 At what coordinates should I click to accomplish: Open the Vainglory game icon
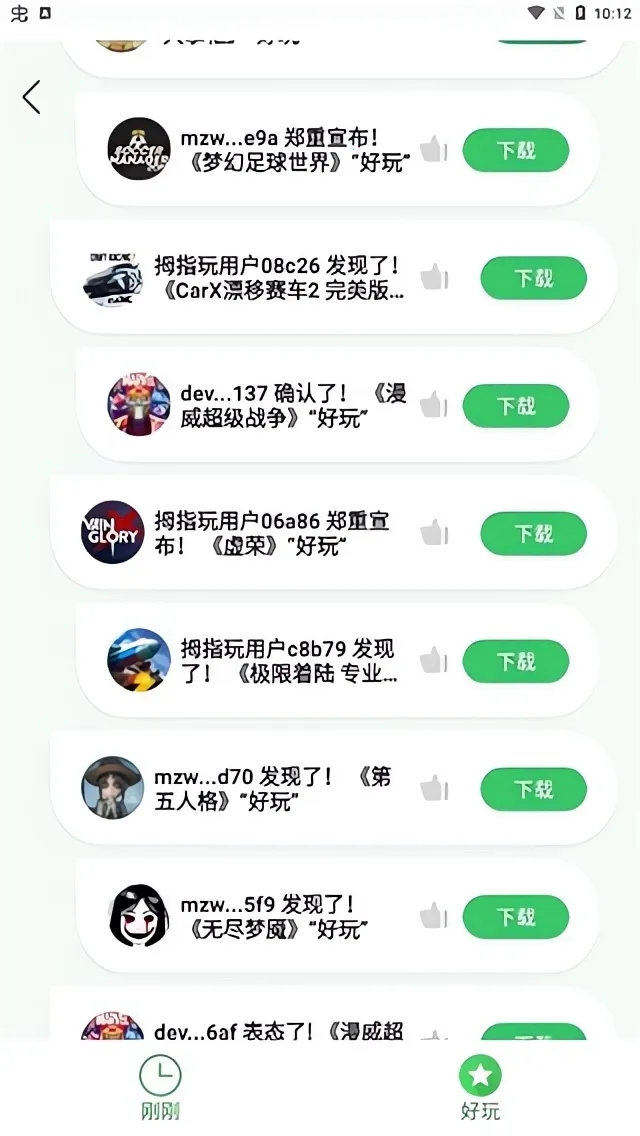point(113,532)
